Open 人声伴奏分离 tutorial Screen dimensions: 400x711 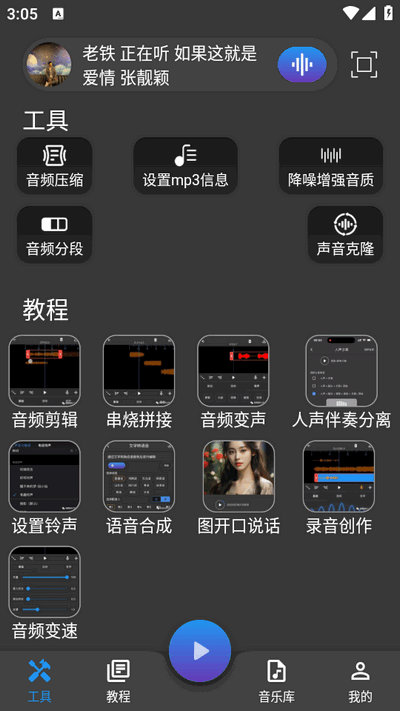pyautogui.click(x=341, y=382)
